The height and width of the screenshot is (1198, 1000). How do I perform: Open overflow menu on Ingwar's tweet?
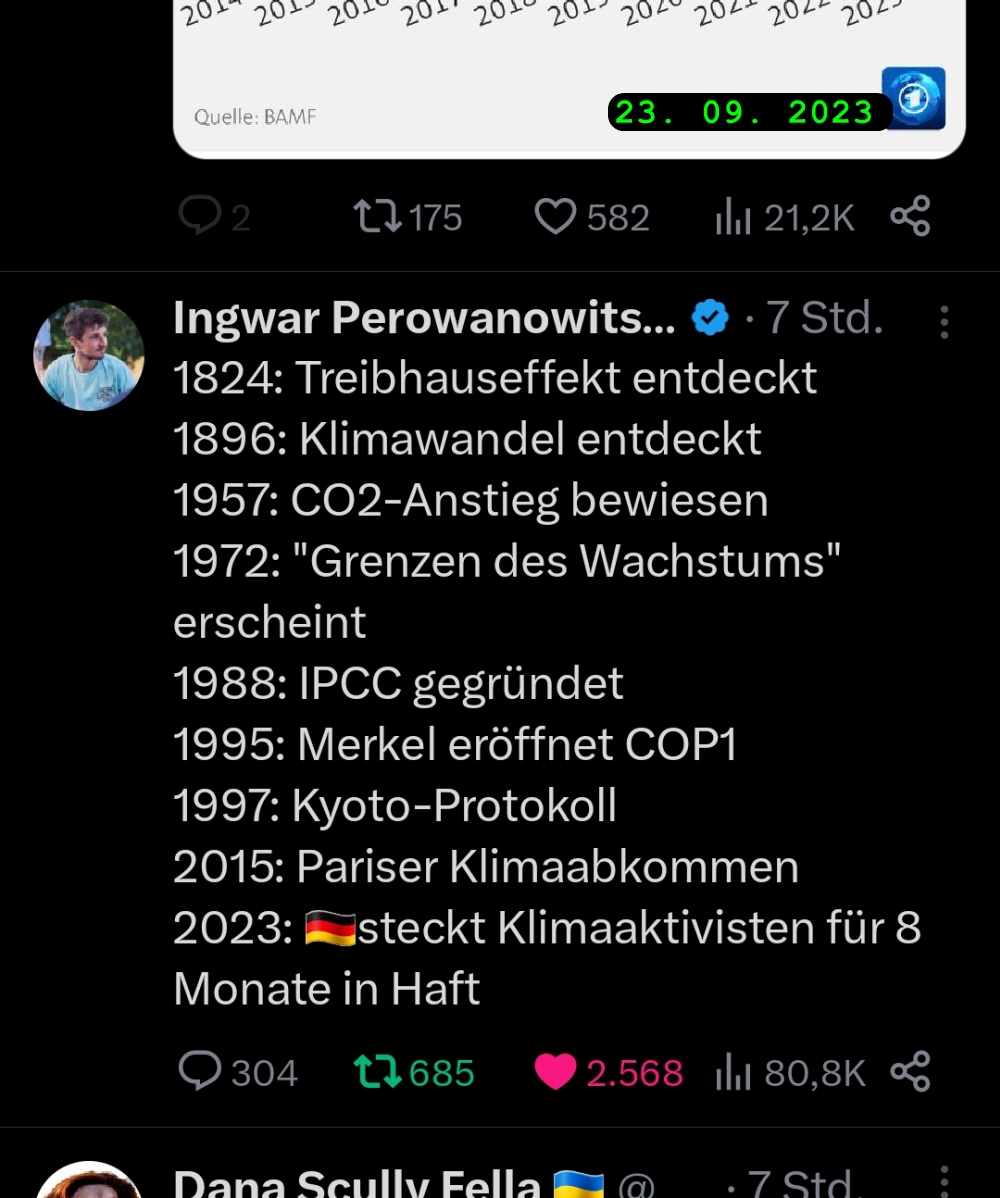click(x=944, y=322)
